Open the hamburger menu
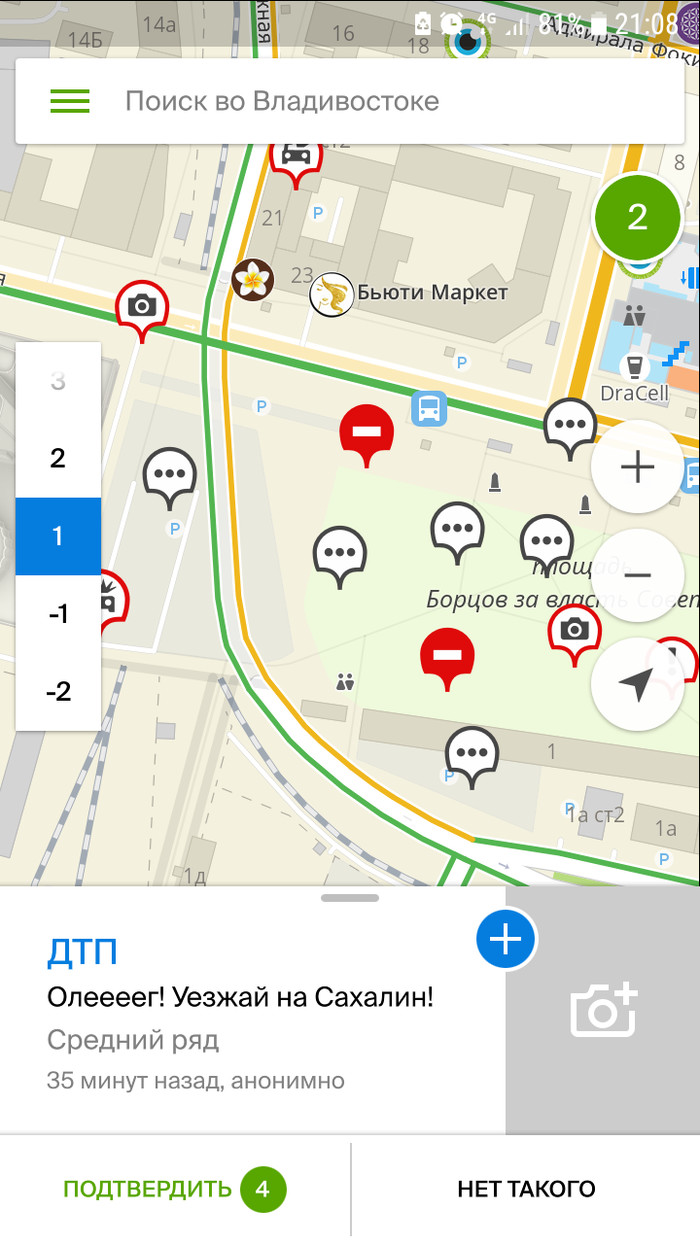The image size is (700, 1244). pos(70,101)
